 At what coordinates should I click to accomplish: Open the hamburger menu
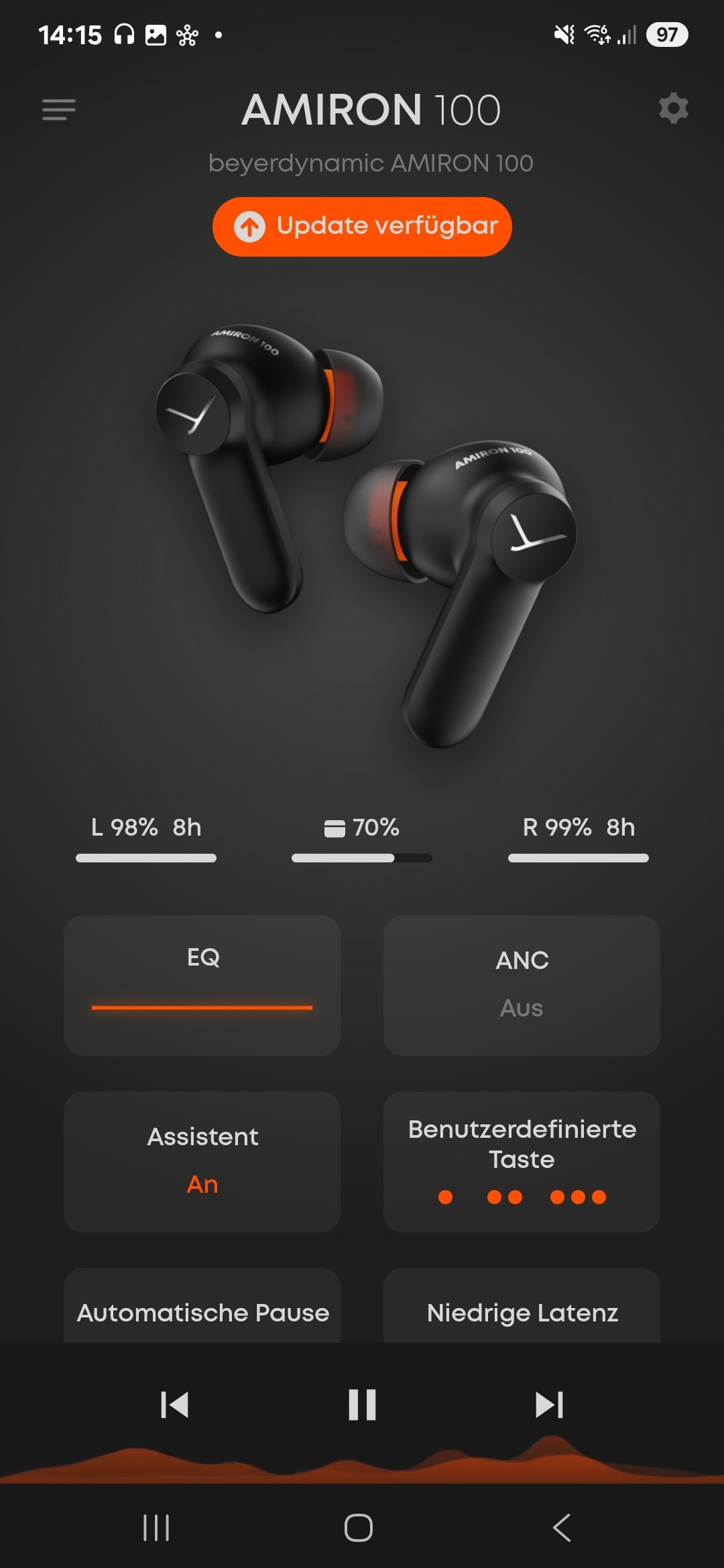59,109
